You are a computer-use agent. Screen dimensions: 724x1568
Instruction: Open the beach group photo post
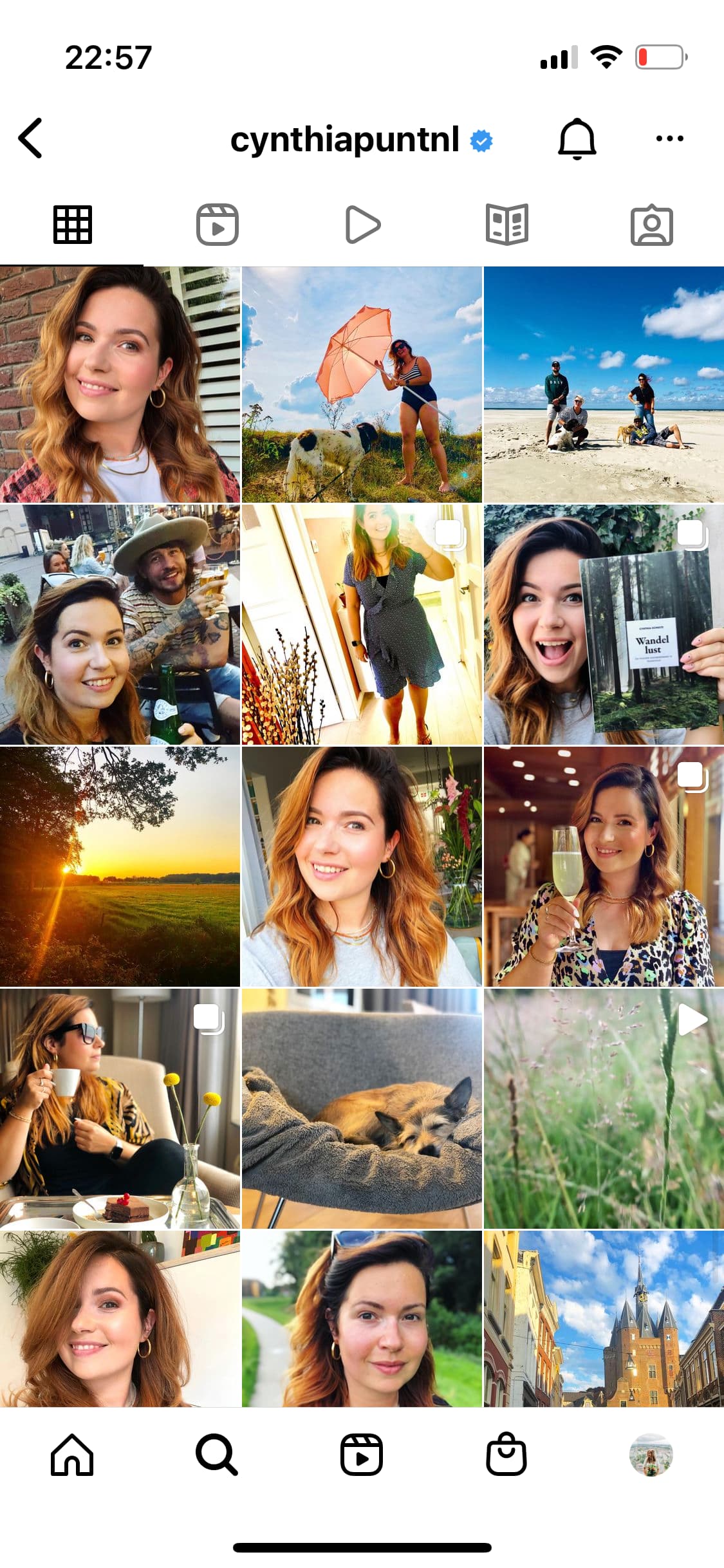604,384
